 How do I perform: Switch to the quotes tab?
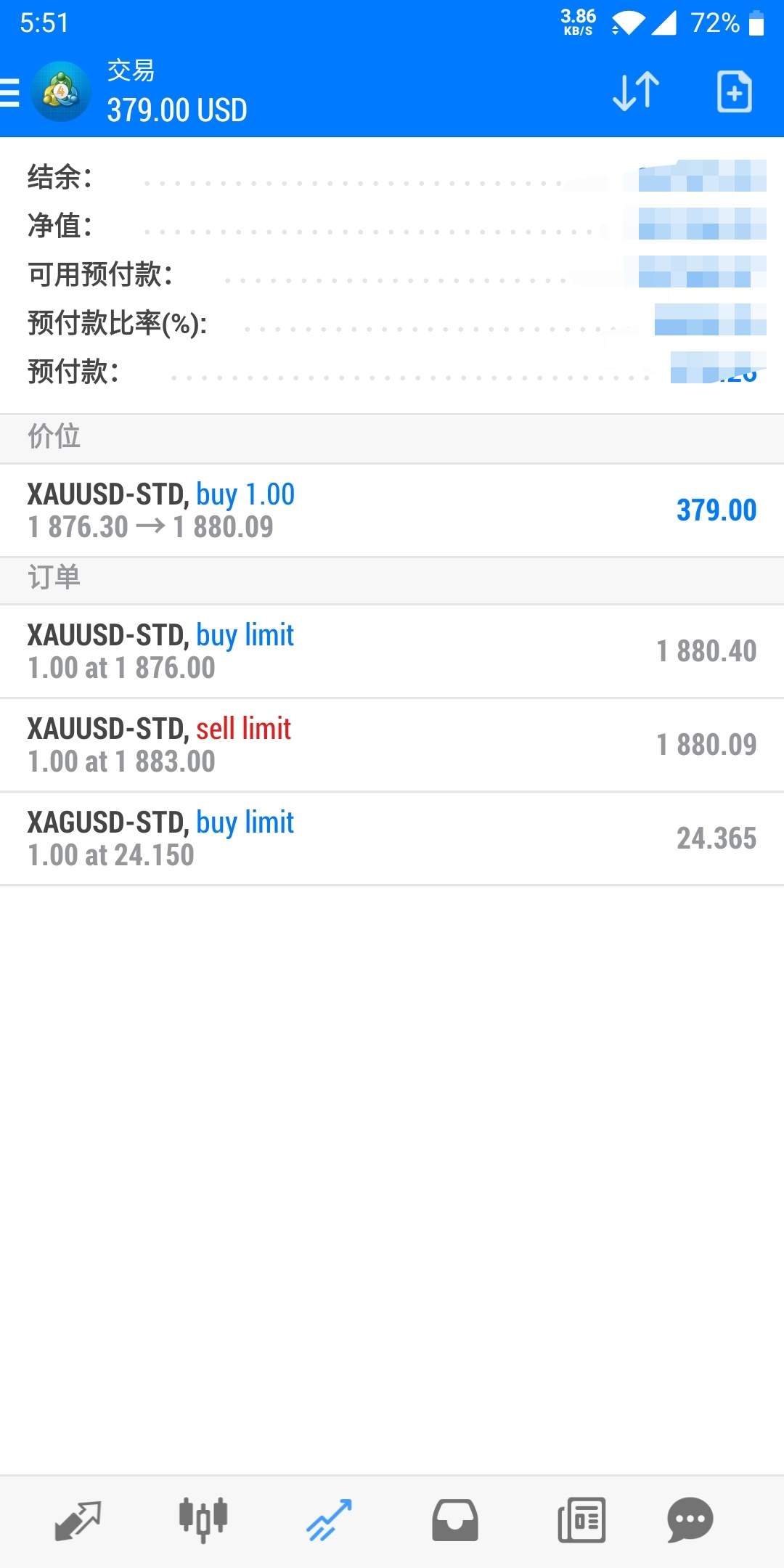(x=78, y=1520)
